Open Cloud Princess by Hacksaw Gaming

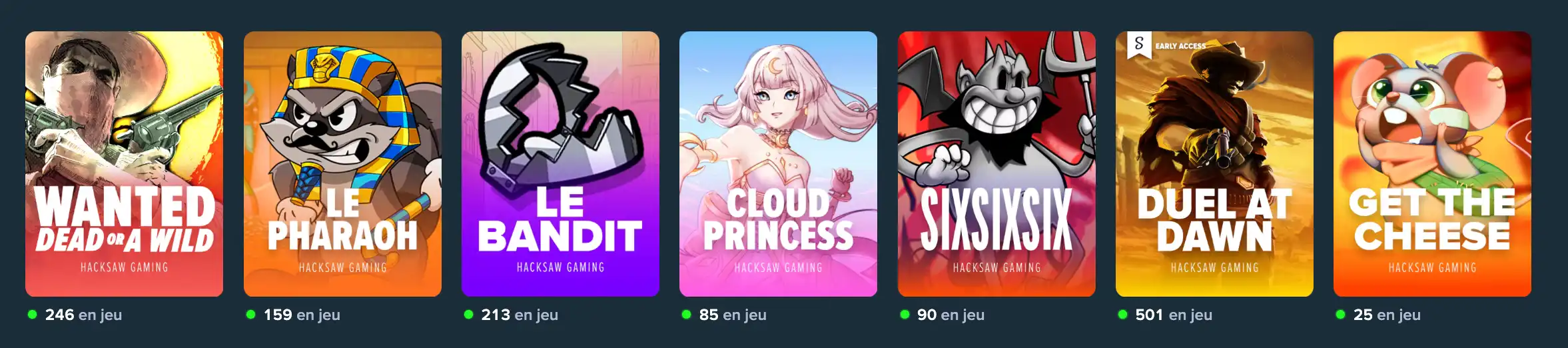[778, 163]
